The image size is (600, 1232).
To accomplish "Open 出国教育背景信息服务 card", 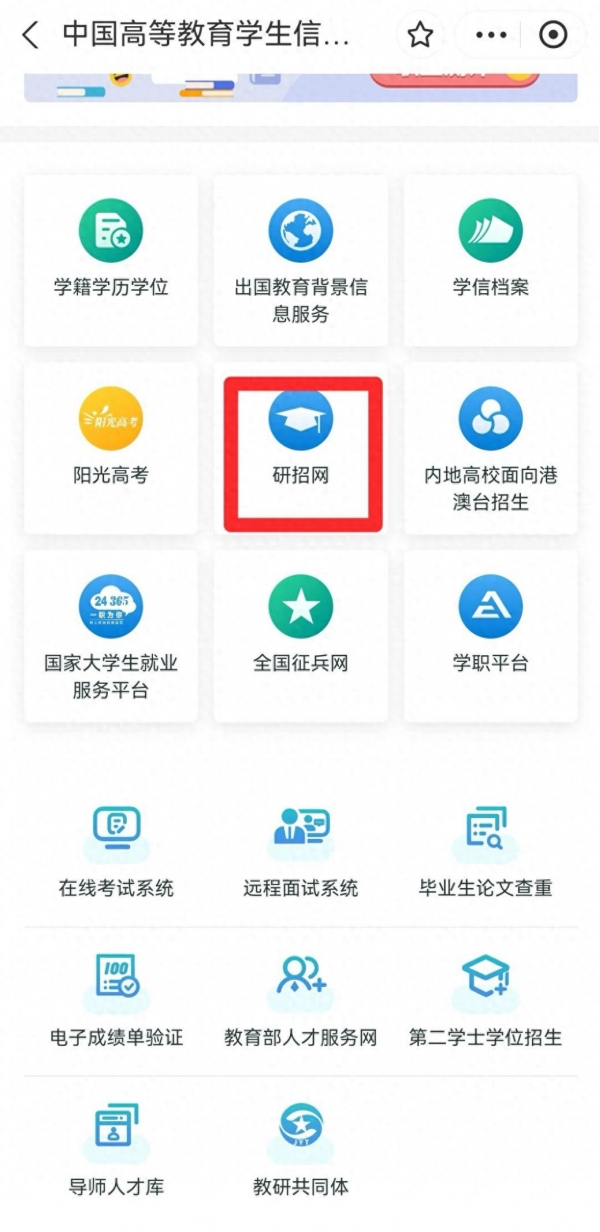I will click(x=301, y=260).
